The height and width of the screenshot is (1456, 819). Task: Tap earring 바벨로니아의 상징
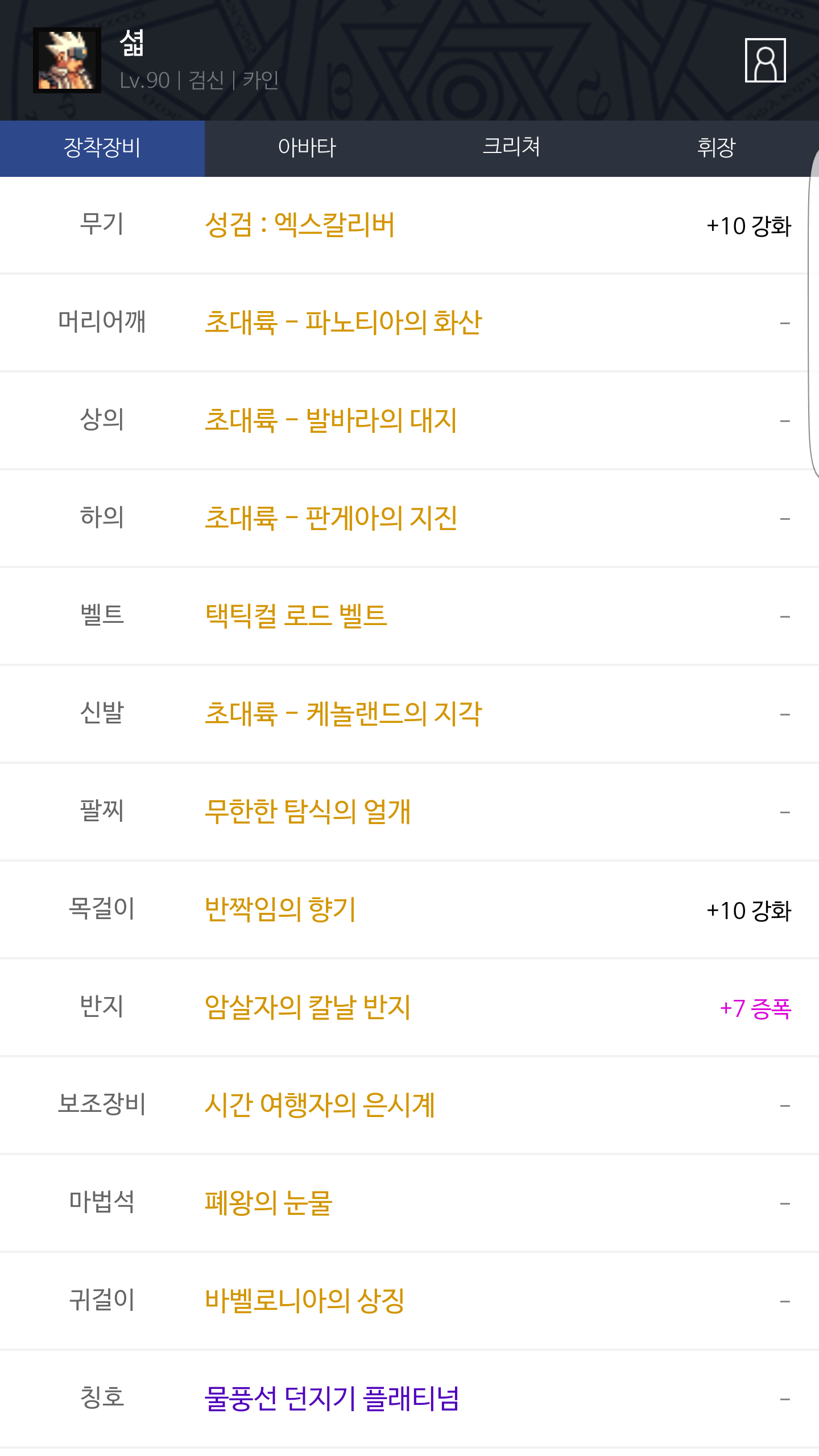pos(304,1301)
